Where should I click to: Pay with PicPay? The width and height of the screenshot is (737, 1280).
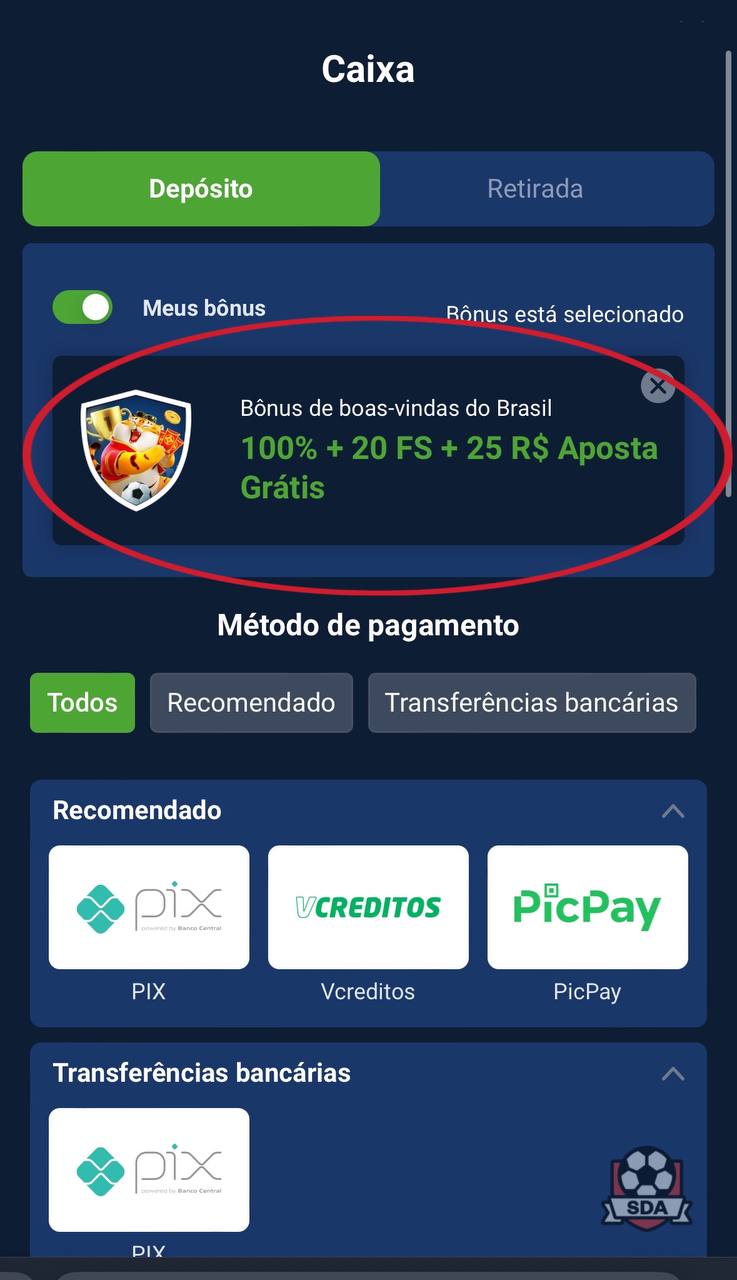(x=587, y=907)
